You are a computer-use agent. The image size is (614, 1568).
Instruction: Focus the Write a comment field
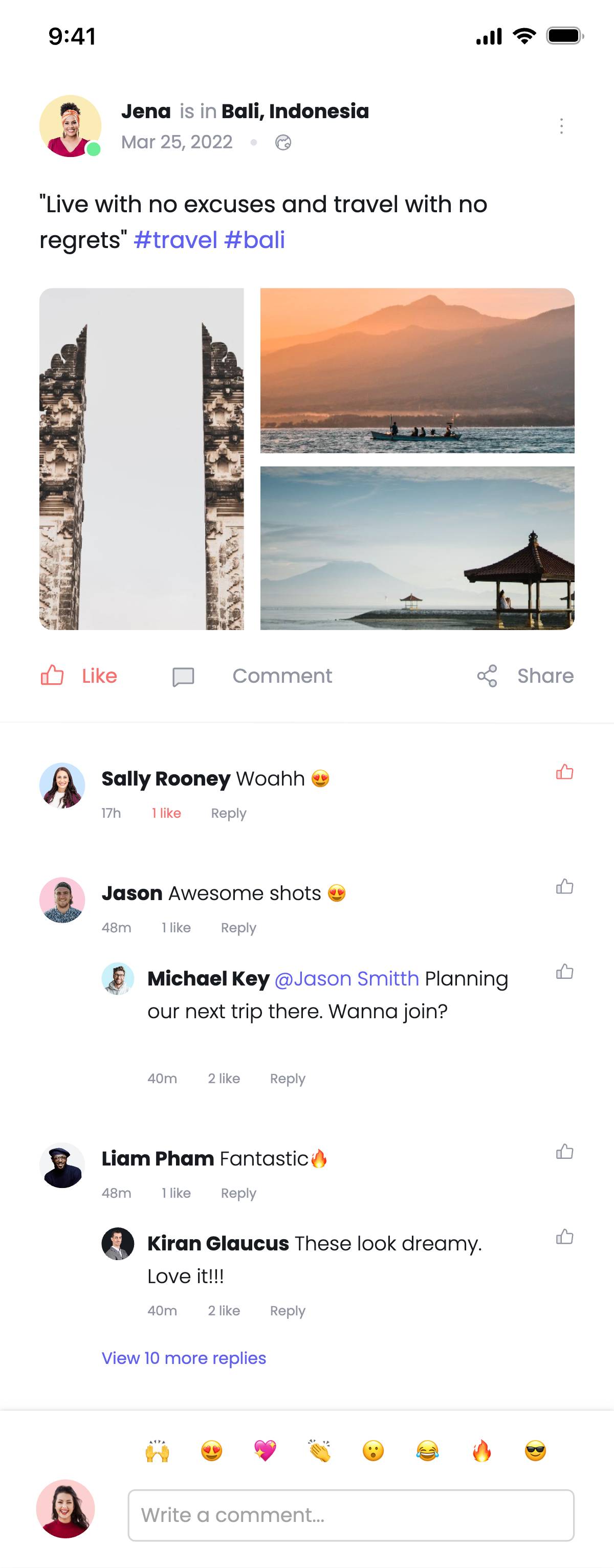[x=351, y=1515]
